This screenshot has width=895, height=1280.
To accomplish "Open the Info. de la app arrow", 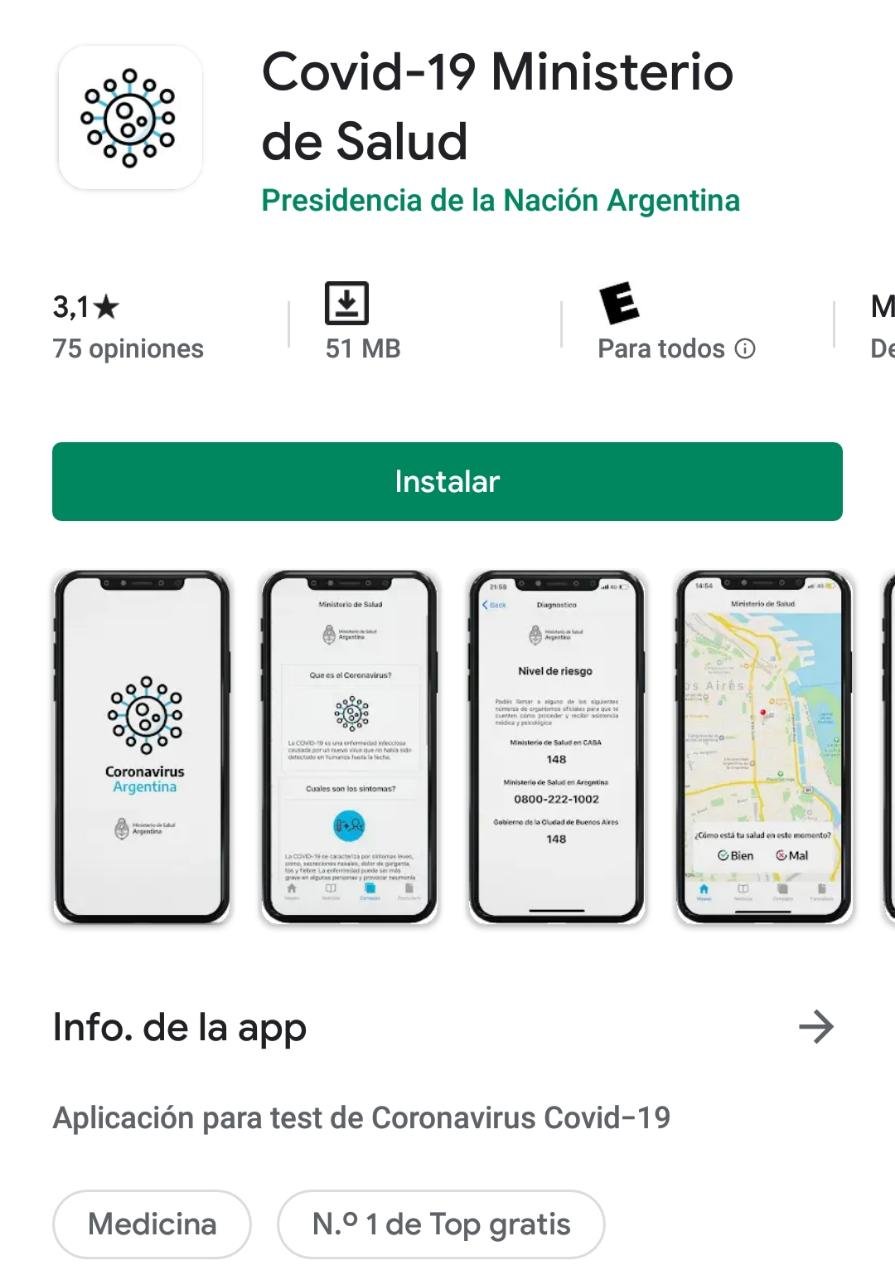I will [816, 1027].
